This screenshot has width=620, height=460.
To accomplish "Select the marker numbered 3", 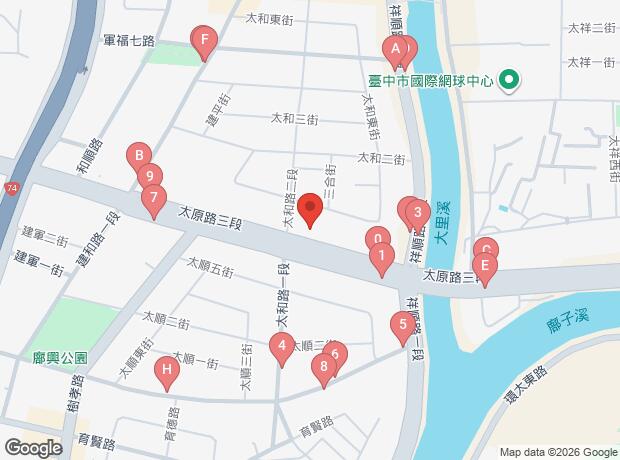I will pos(418,213).
